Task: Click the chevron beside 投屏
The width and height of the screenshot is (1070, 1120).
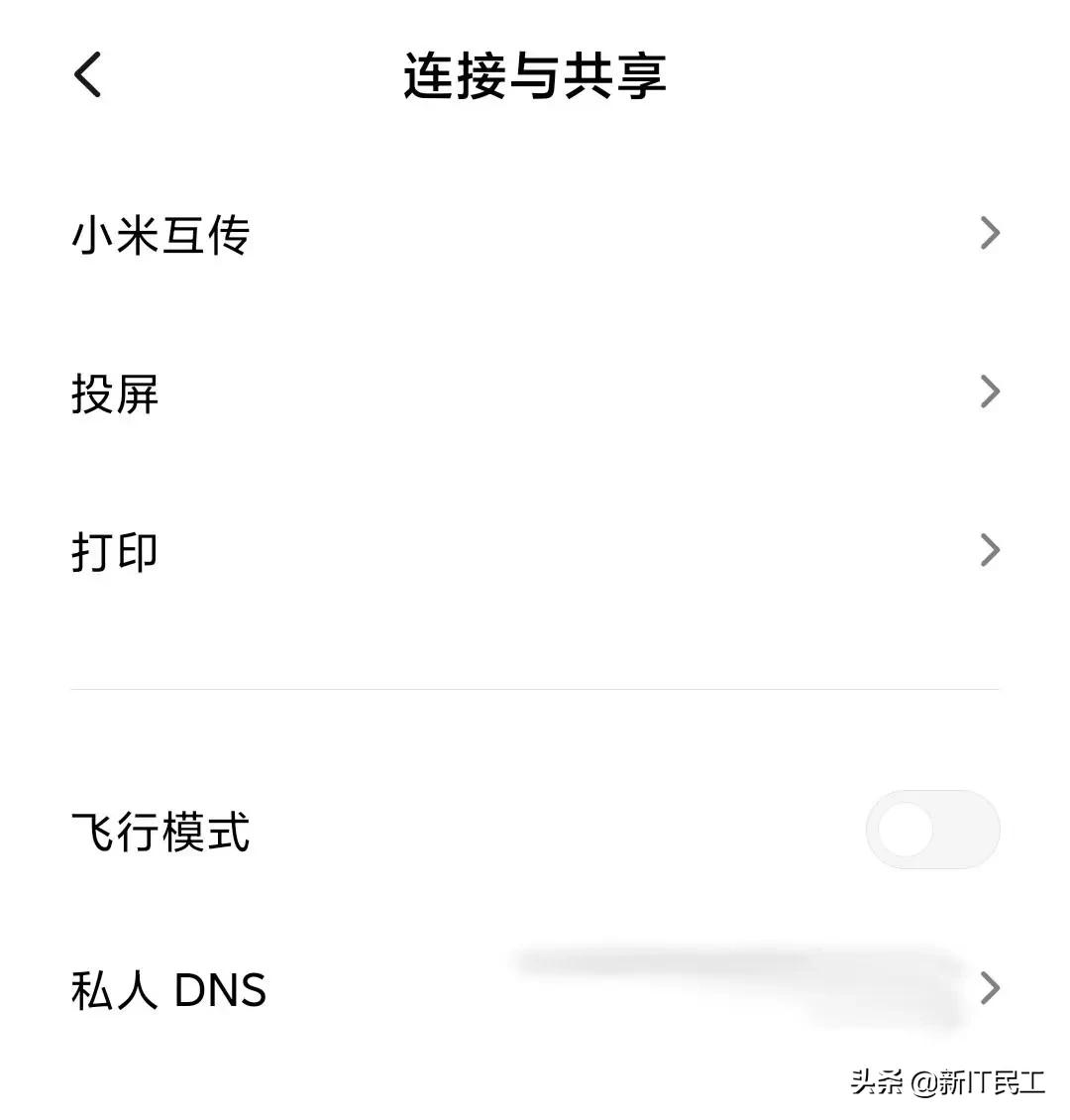Action: [x=990, y=392]
